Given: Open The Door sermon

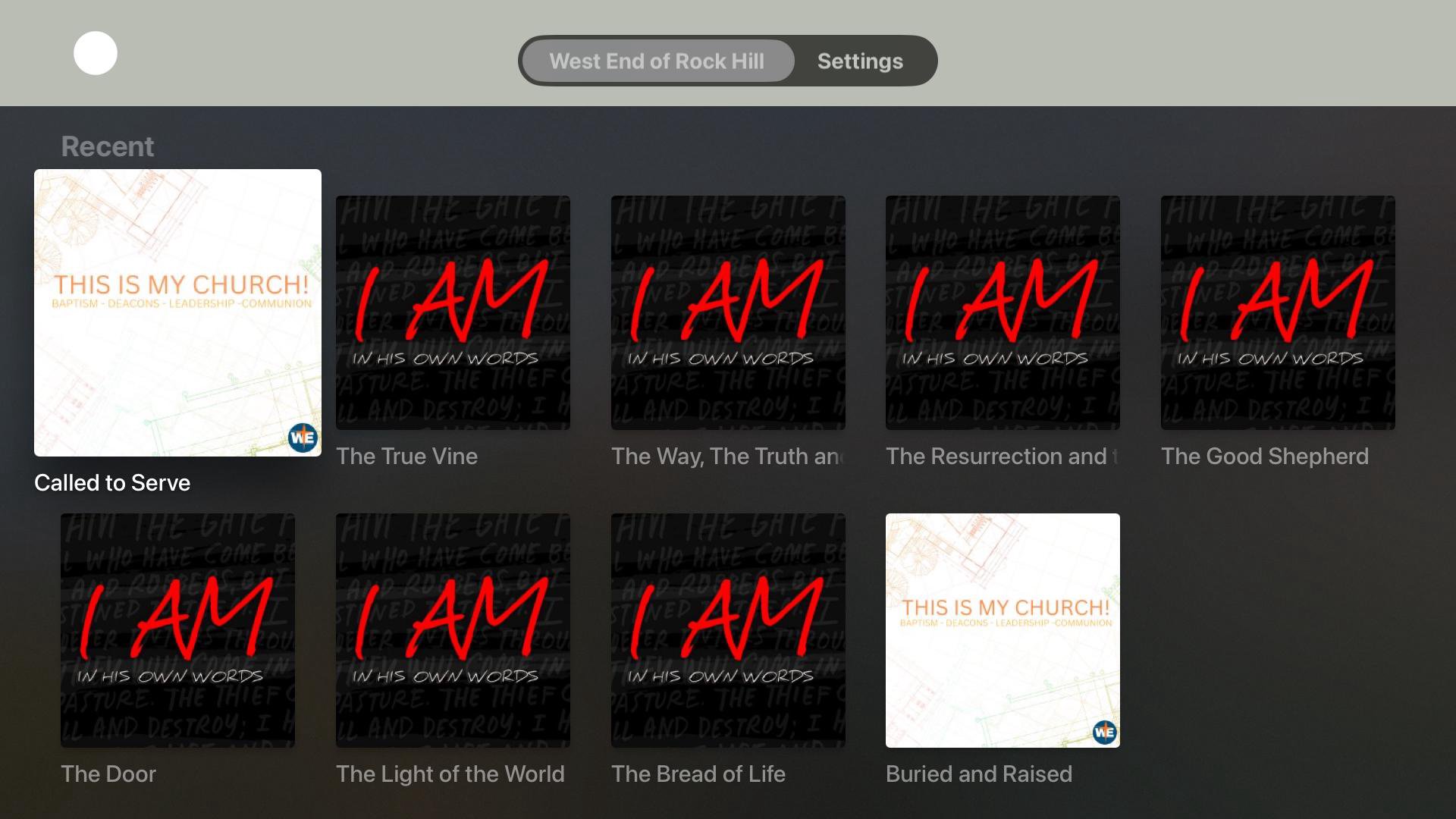Looking at the screenshot, I should [x=177, y=630].
